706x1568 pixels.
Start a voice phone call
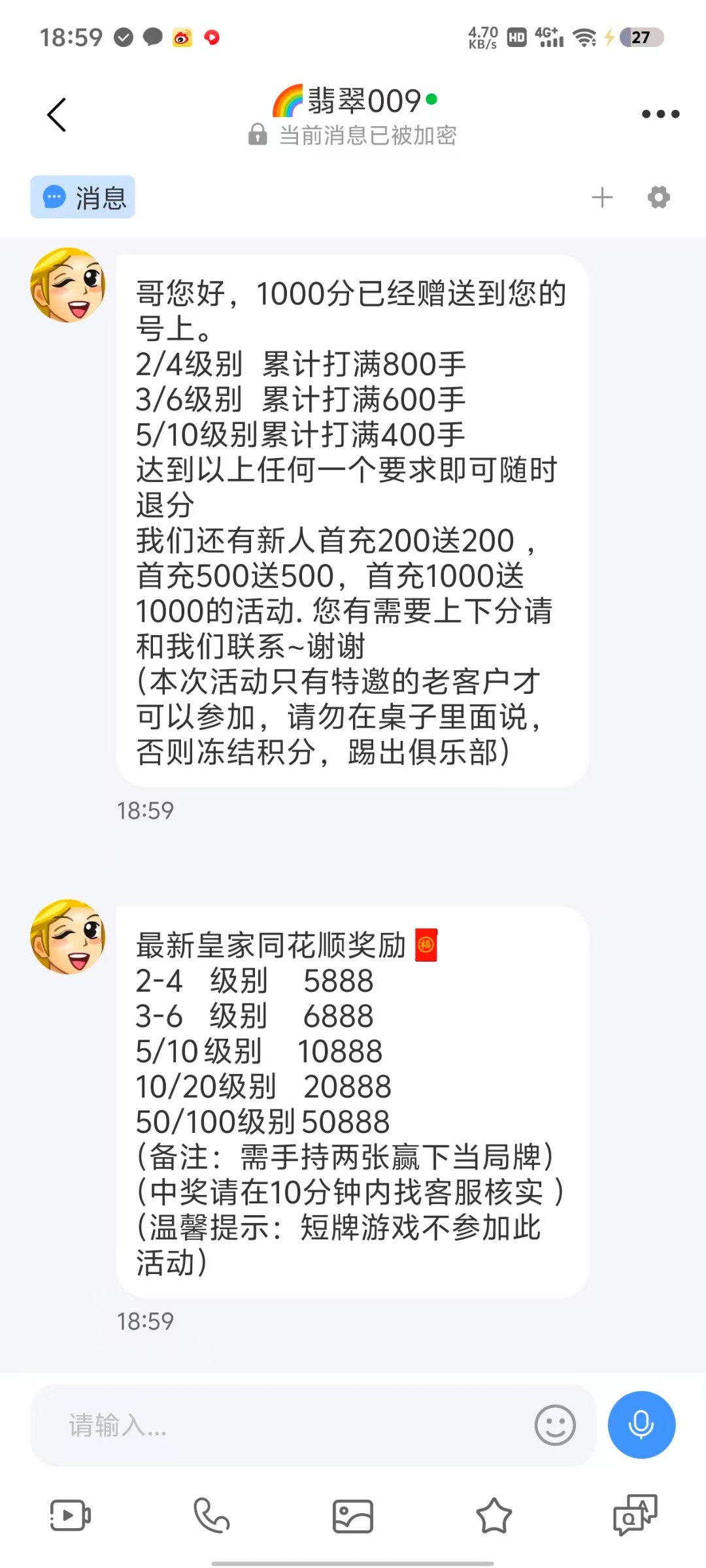click(x=212, y=1515)
